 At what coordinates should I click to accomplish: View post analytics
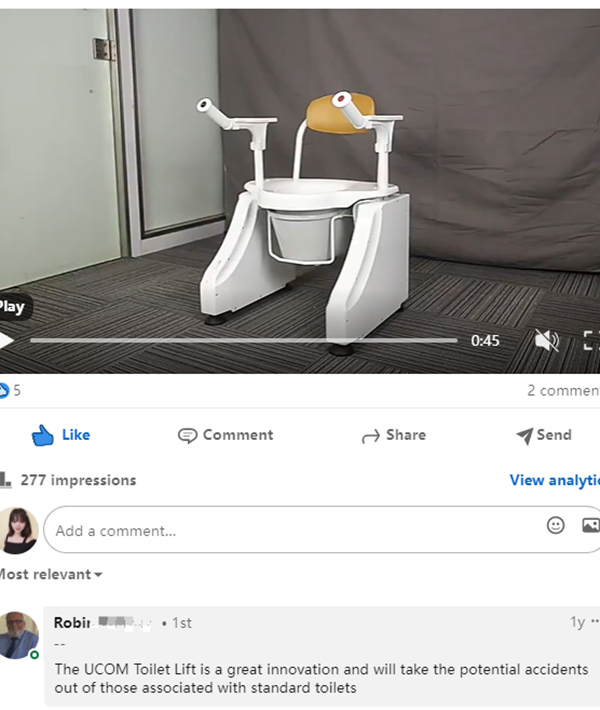click(x=553, y=480)
